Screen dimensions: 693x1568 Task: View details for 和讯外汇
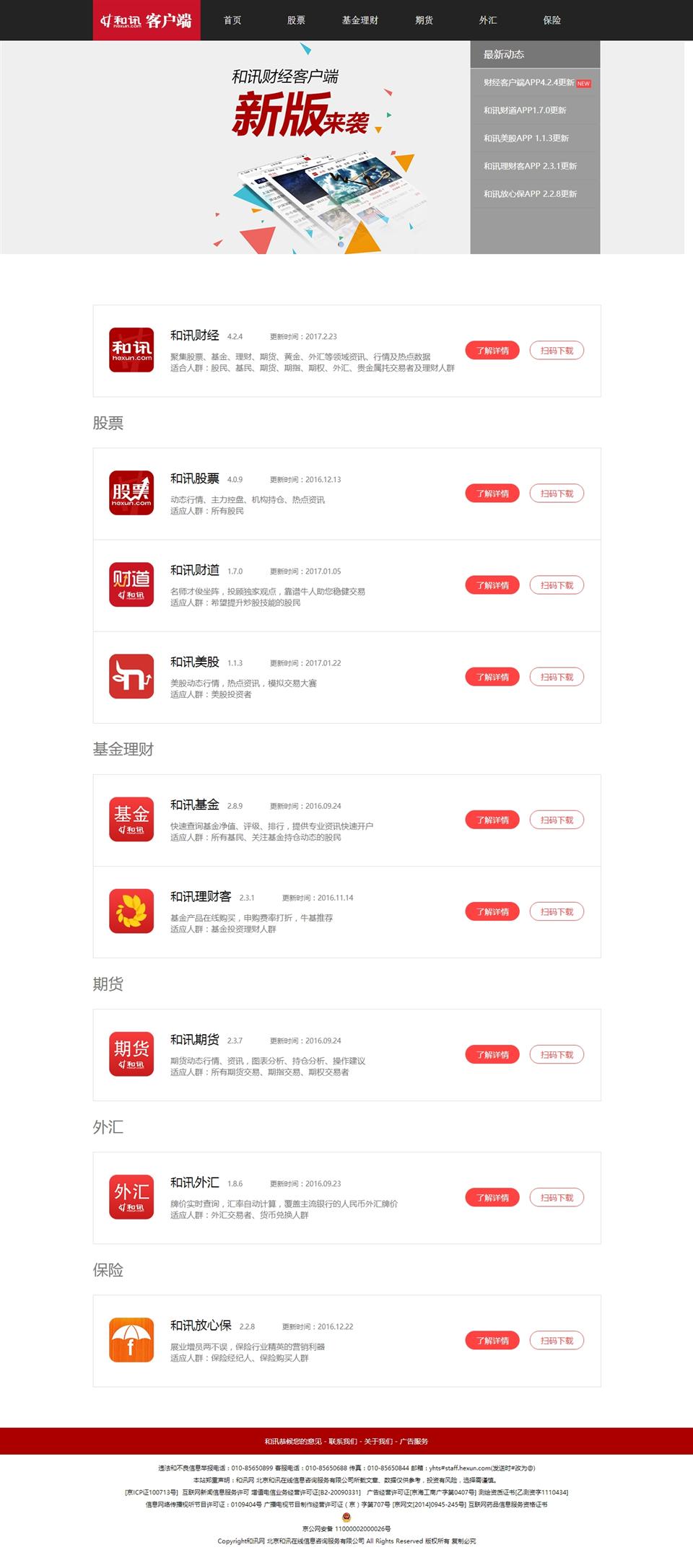492,1197
